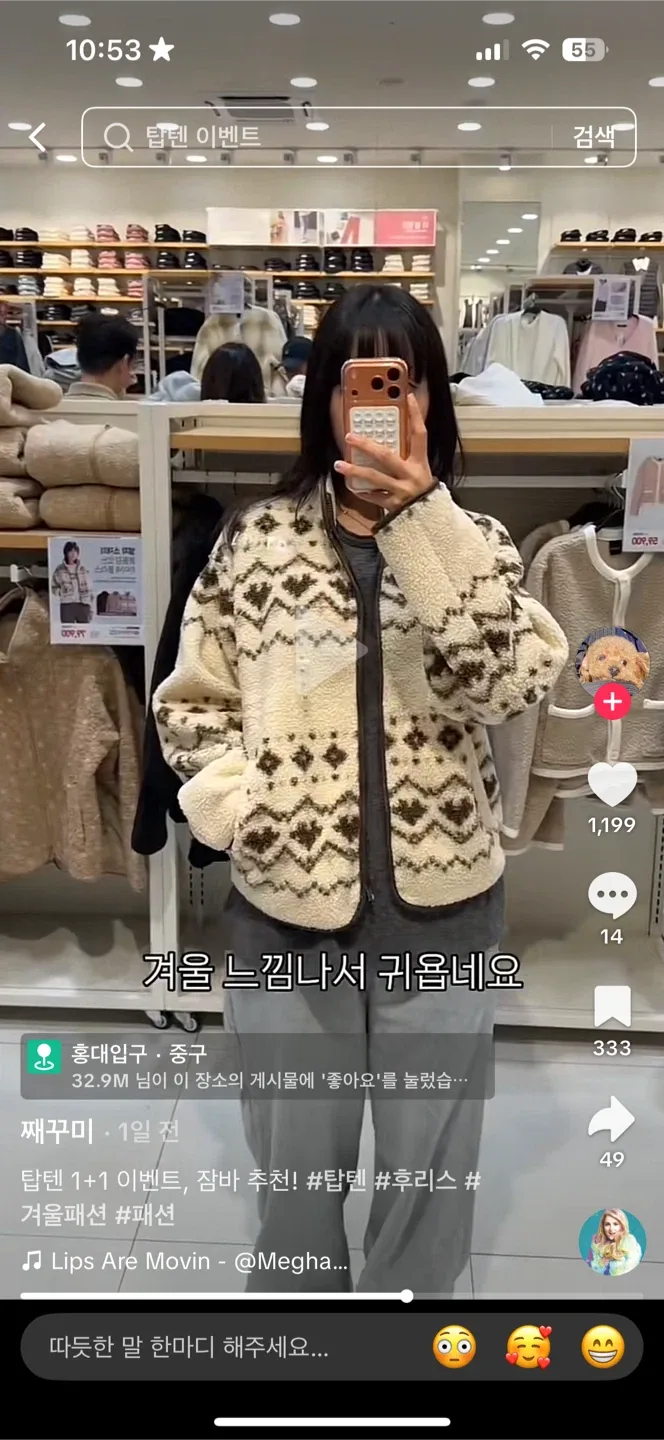Open the 홍대입구 · 중구 location tag

pos(256,1066)
